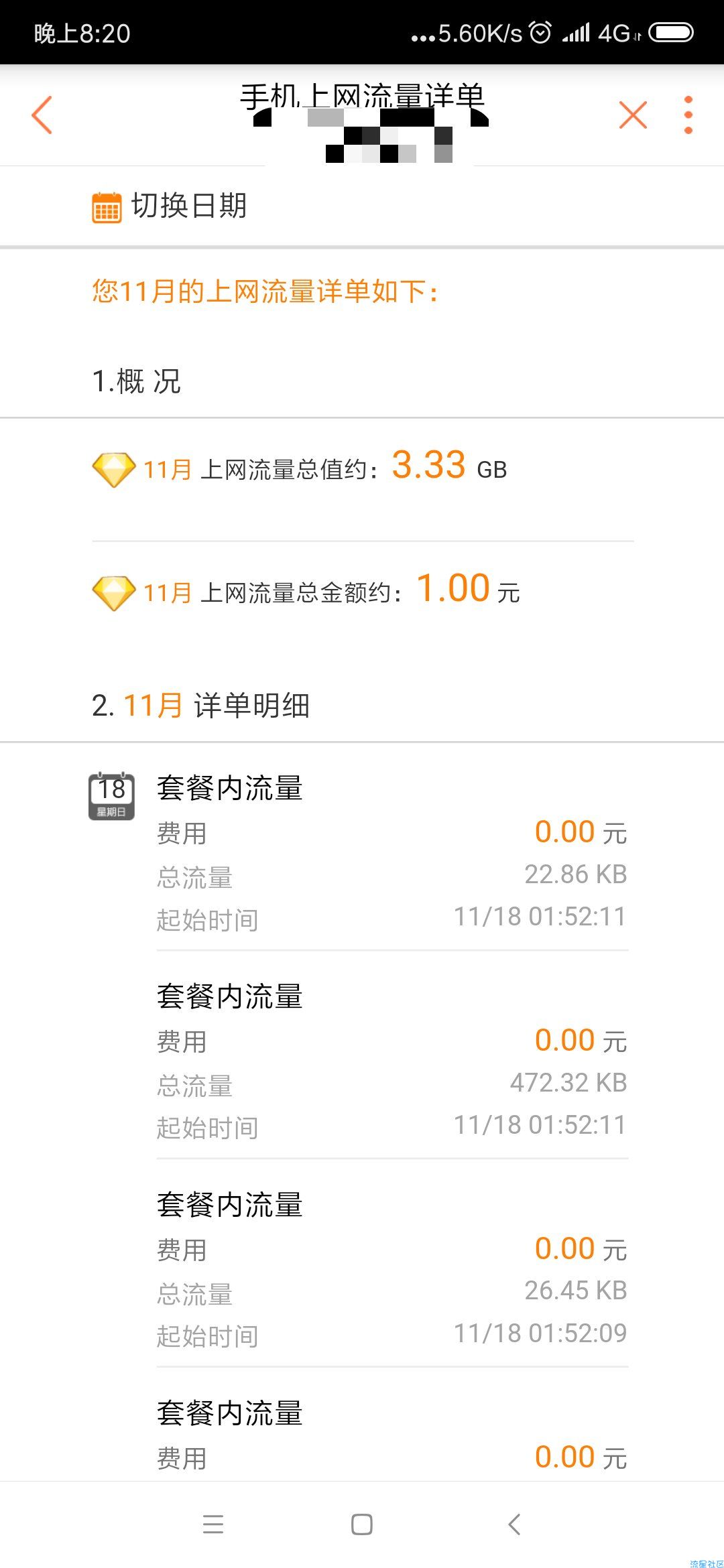Image resolution: width=724 pixels, height=1568 pixels.
Task: Go to the system home screen
Action: pyautogui.click(x=362, y=1524)
